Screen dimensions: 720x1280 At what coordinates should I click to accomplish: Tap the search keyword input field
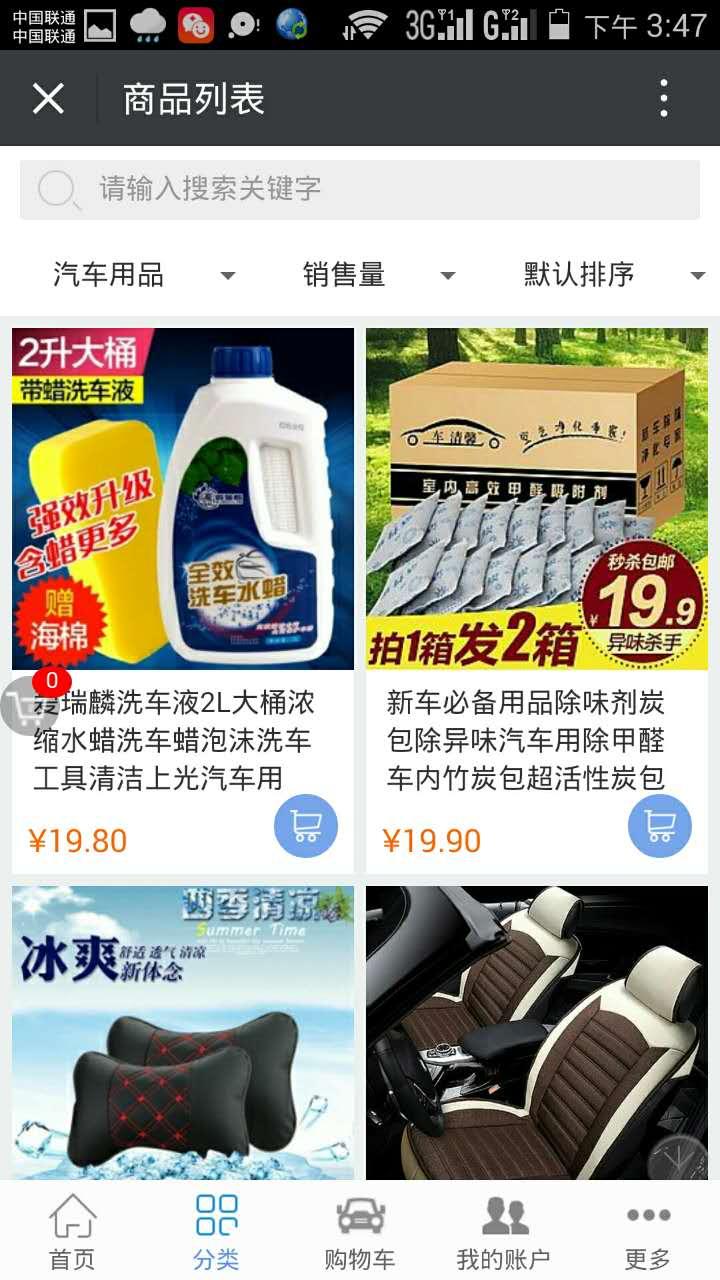pos(360,189)
